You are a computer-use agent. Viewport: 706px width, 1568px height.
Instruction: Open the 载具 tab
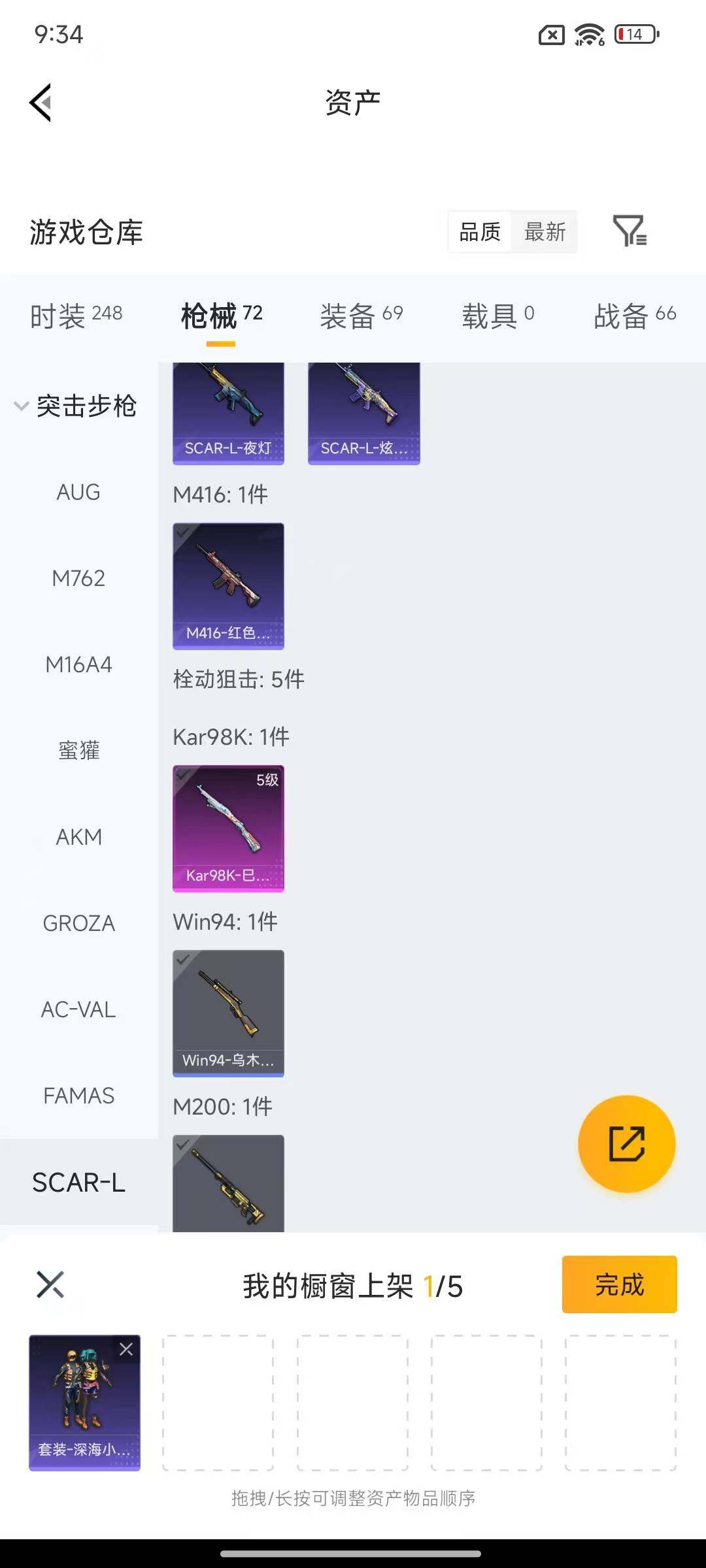tap(497, 316)
